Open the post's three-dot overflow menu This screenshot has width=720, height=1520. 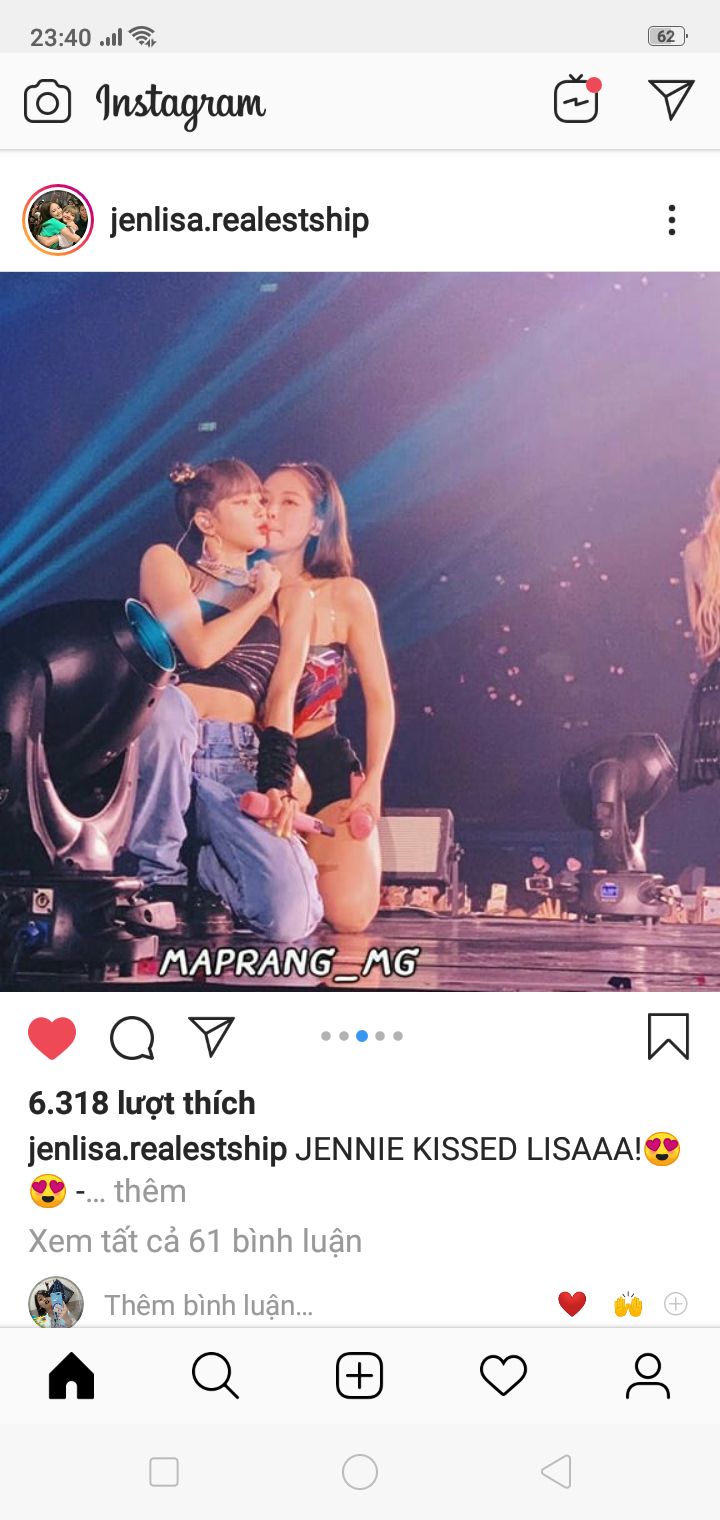671,220
